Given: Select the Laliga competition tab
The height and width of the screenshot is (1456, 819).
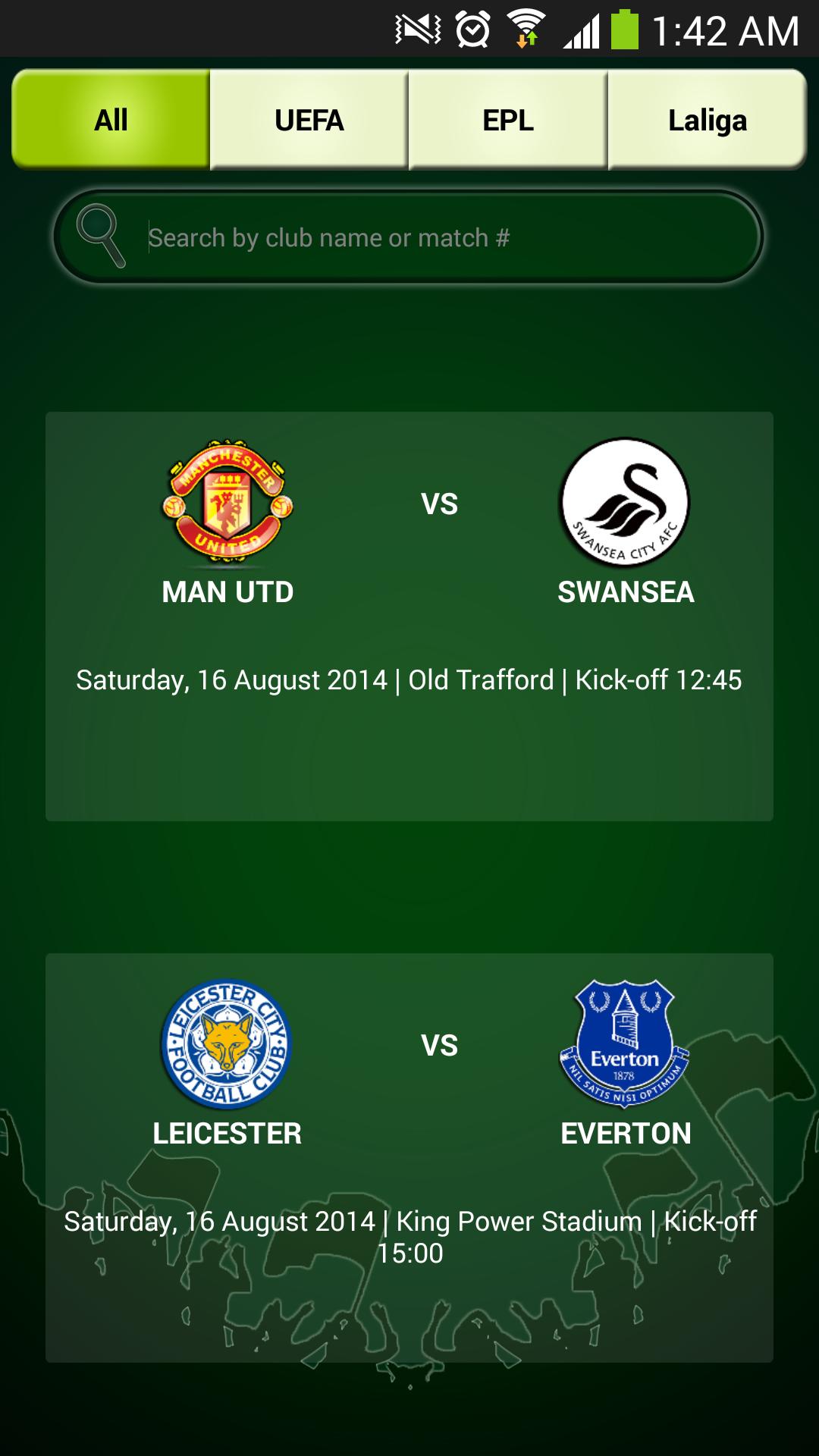Looking at the screenshot, I should [x=707, y=118].
